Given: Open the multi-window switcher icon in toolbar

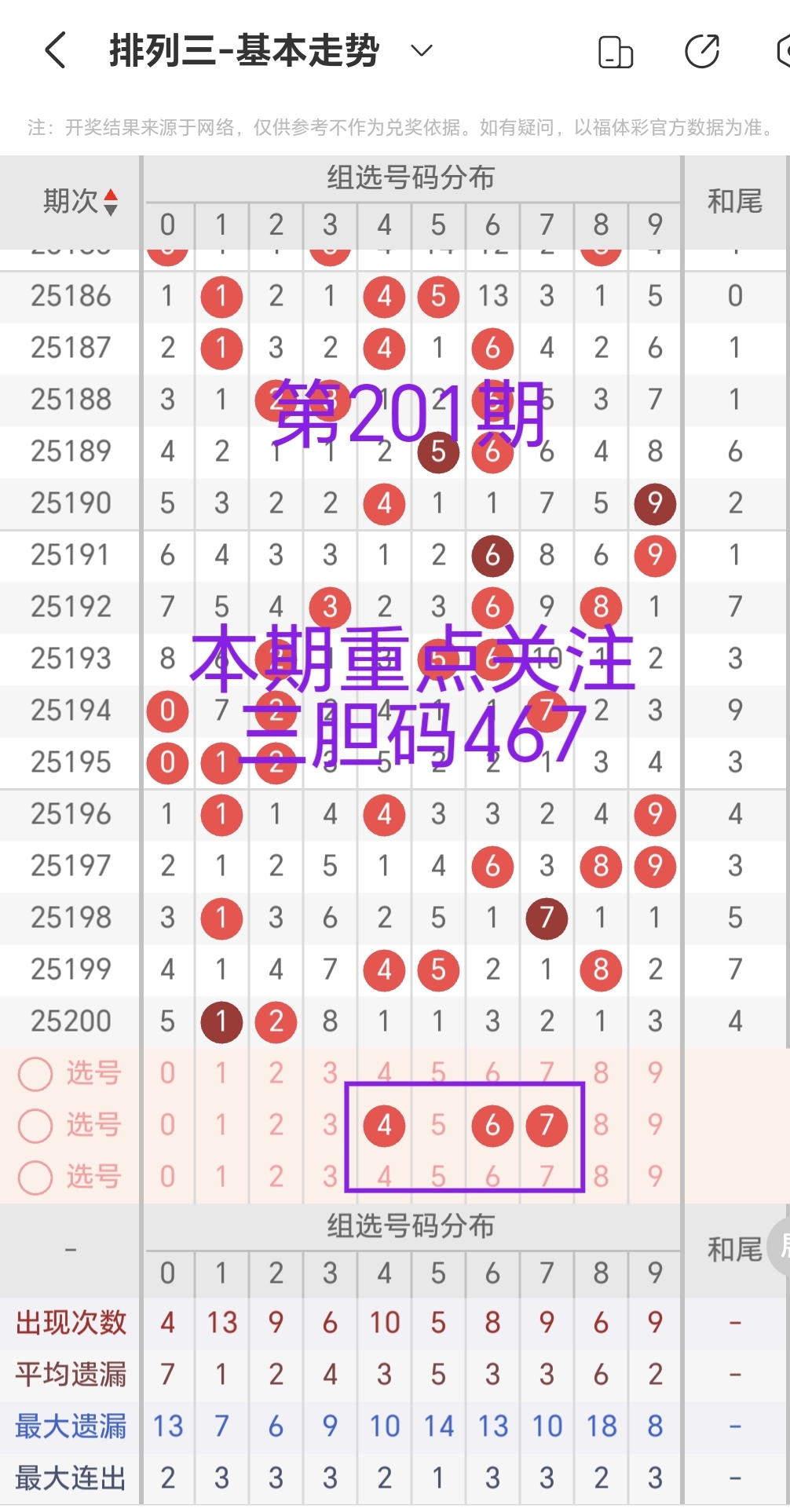Looking at the screenshot, I should coord(615,49).
